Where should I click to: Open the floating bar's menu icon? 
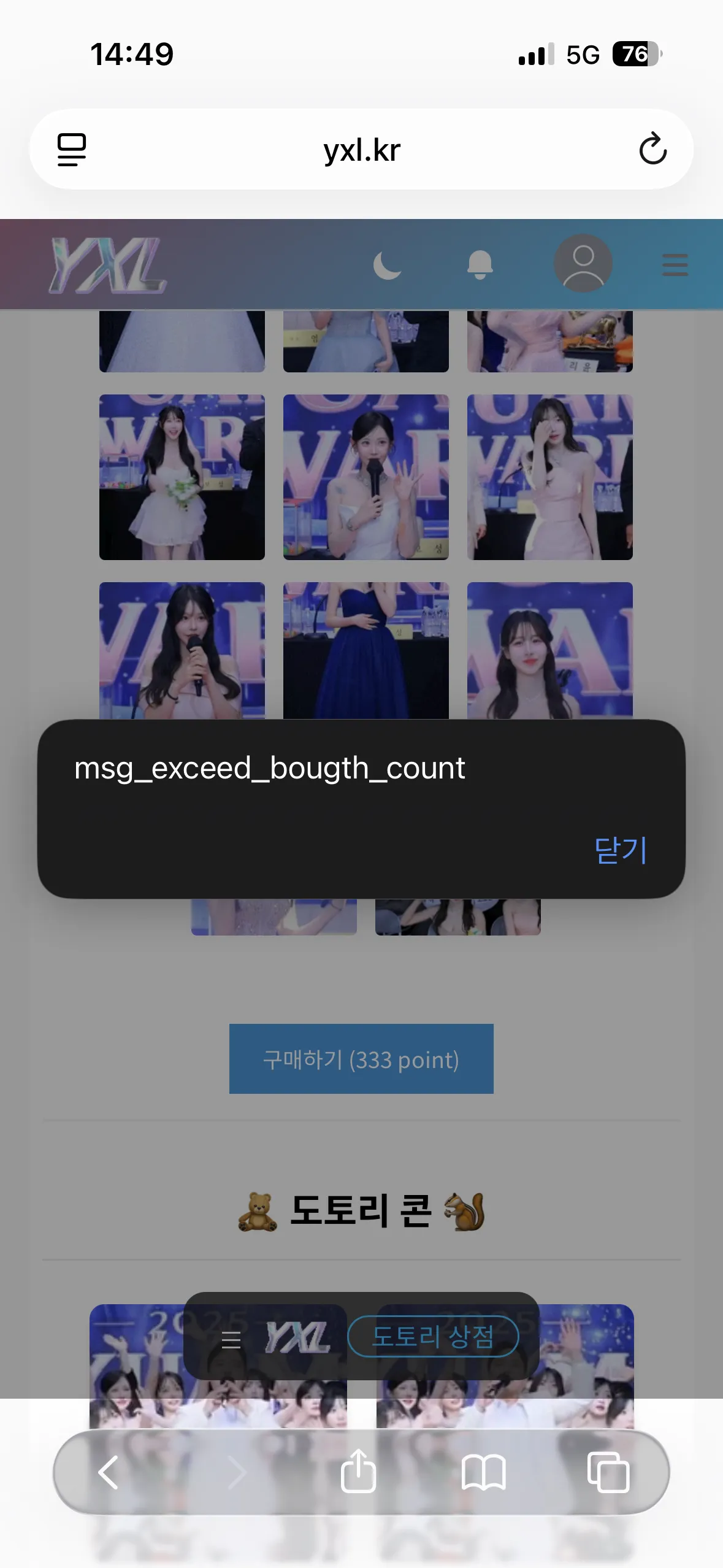click(231, 1340)
